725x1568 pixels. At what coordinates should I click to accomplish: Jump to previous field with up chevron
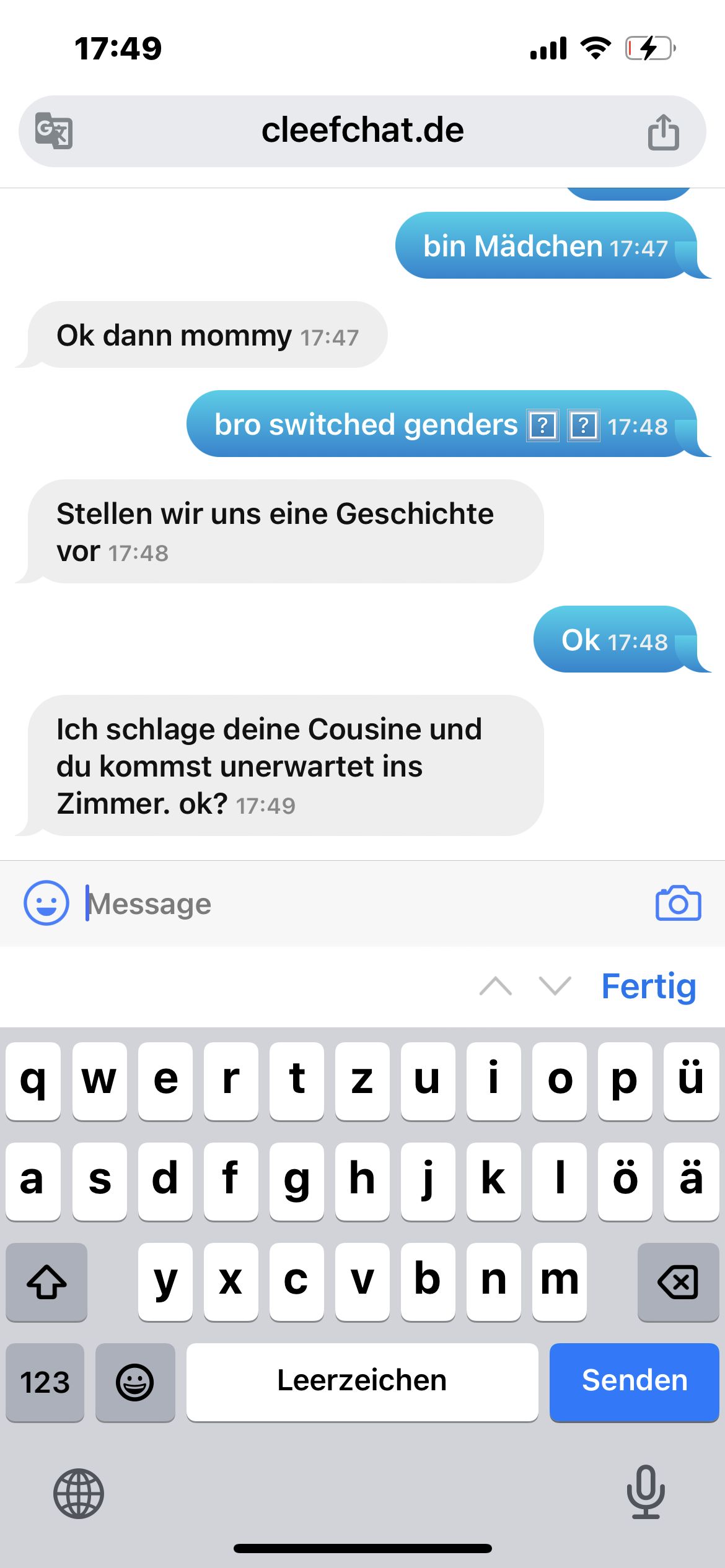click(496, 986)
